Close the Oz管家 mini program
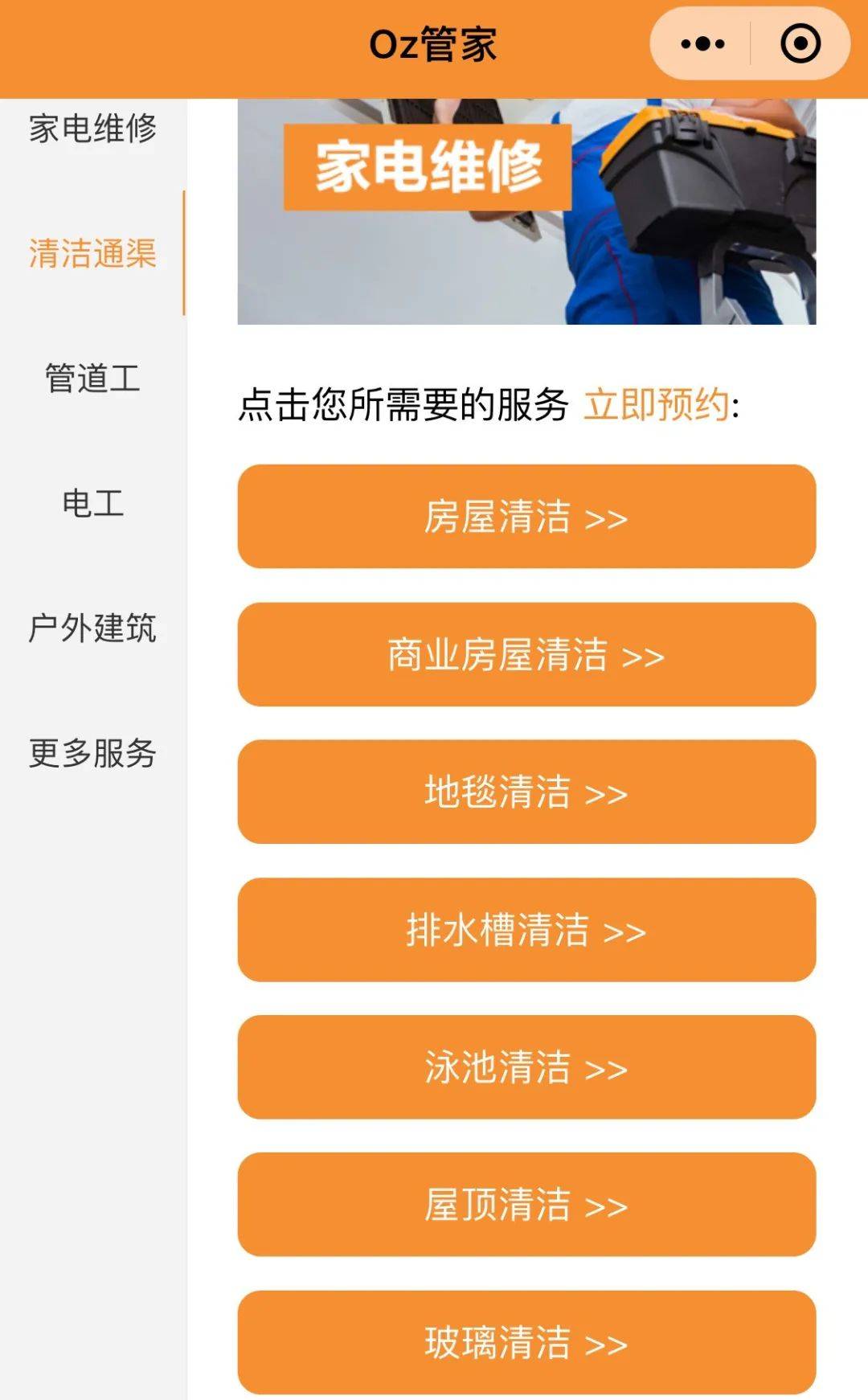 pyautogui.click(x=800, y=43)
